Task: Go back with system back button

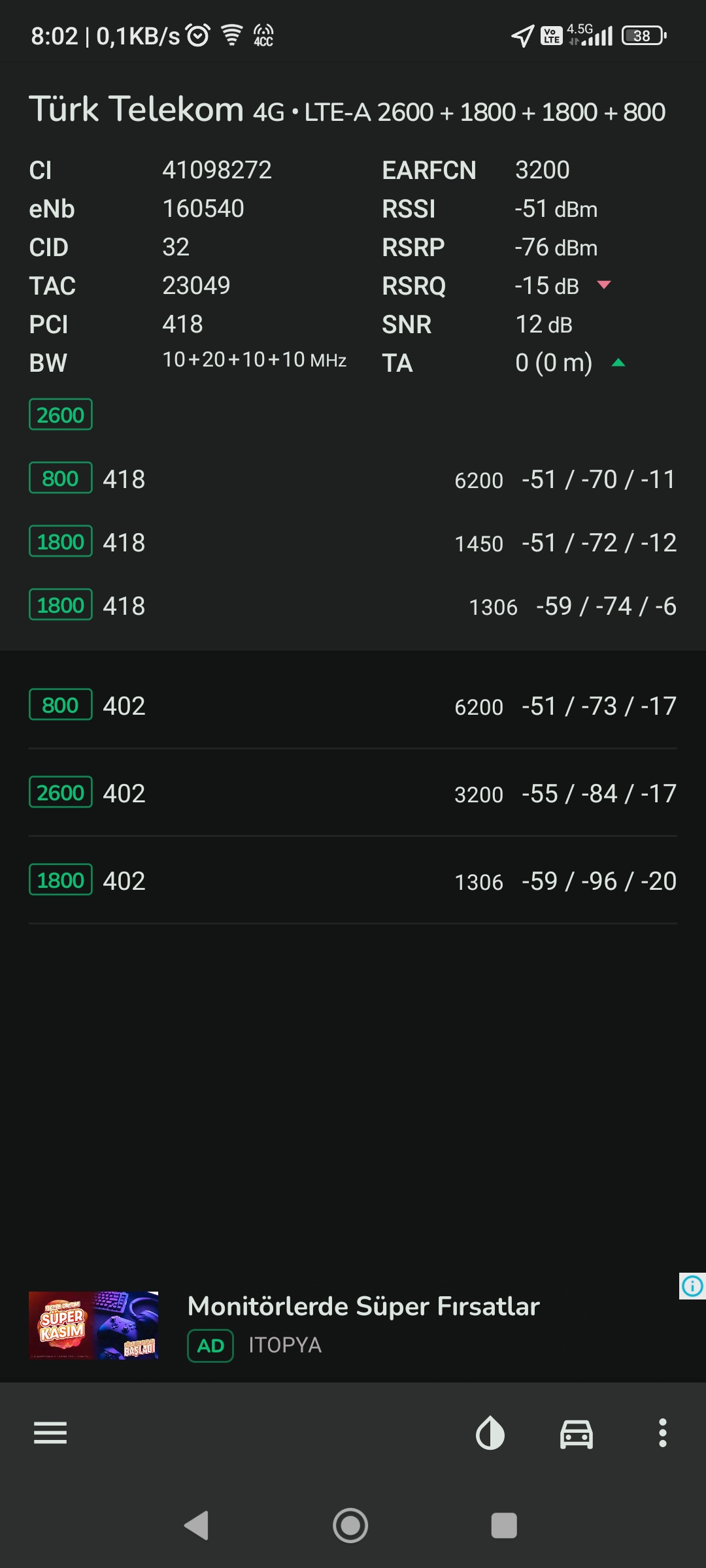Action: 197,1526
